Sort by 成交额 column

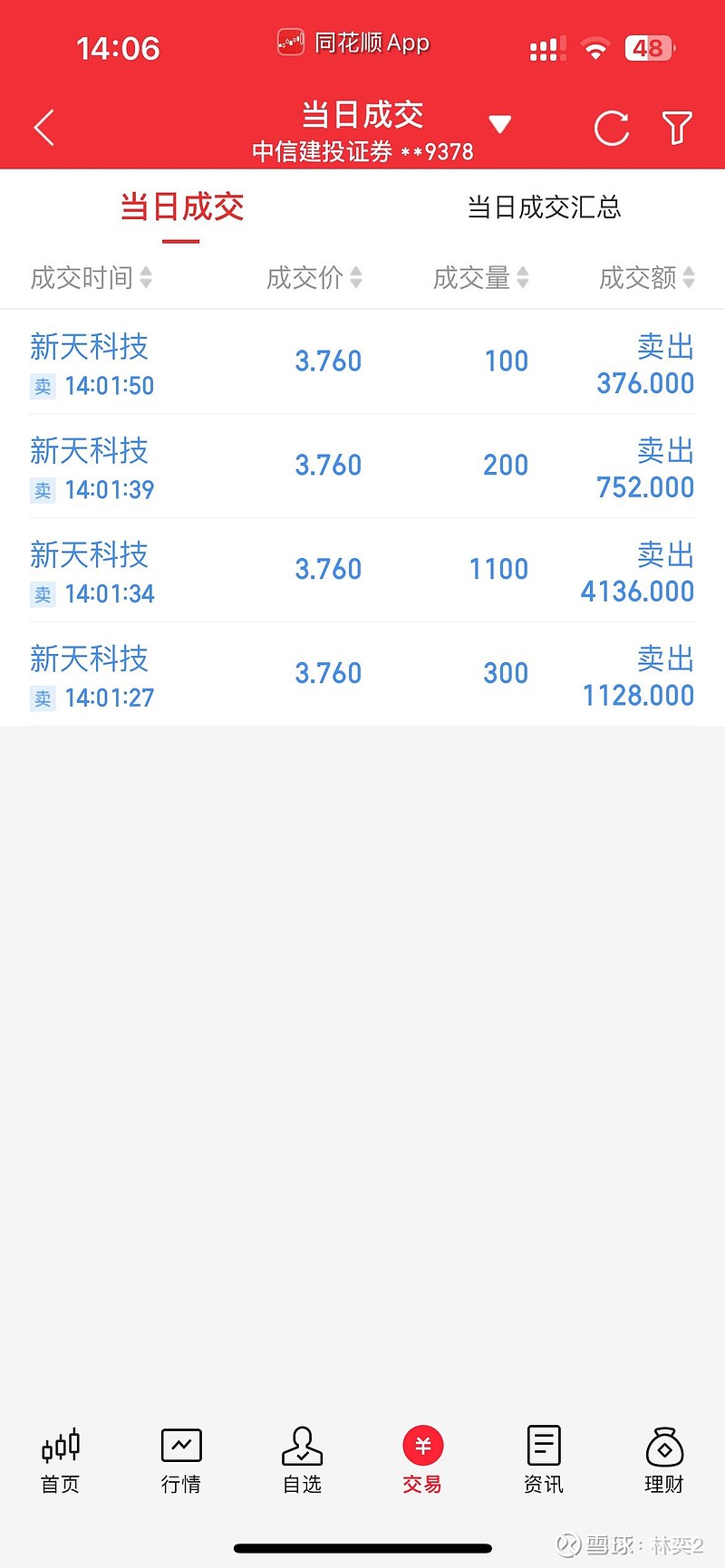(647, 278)
